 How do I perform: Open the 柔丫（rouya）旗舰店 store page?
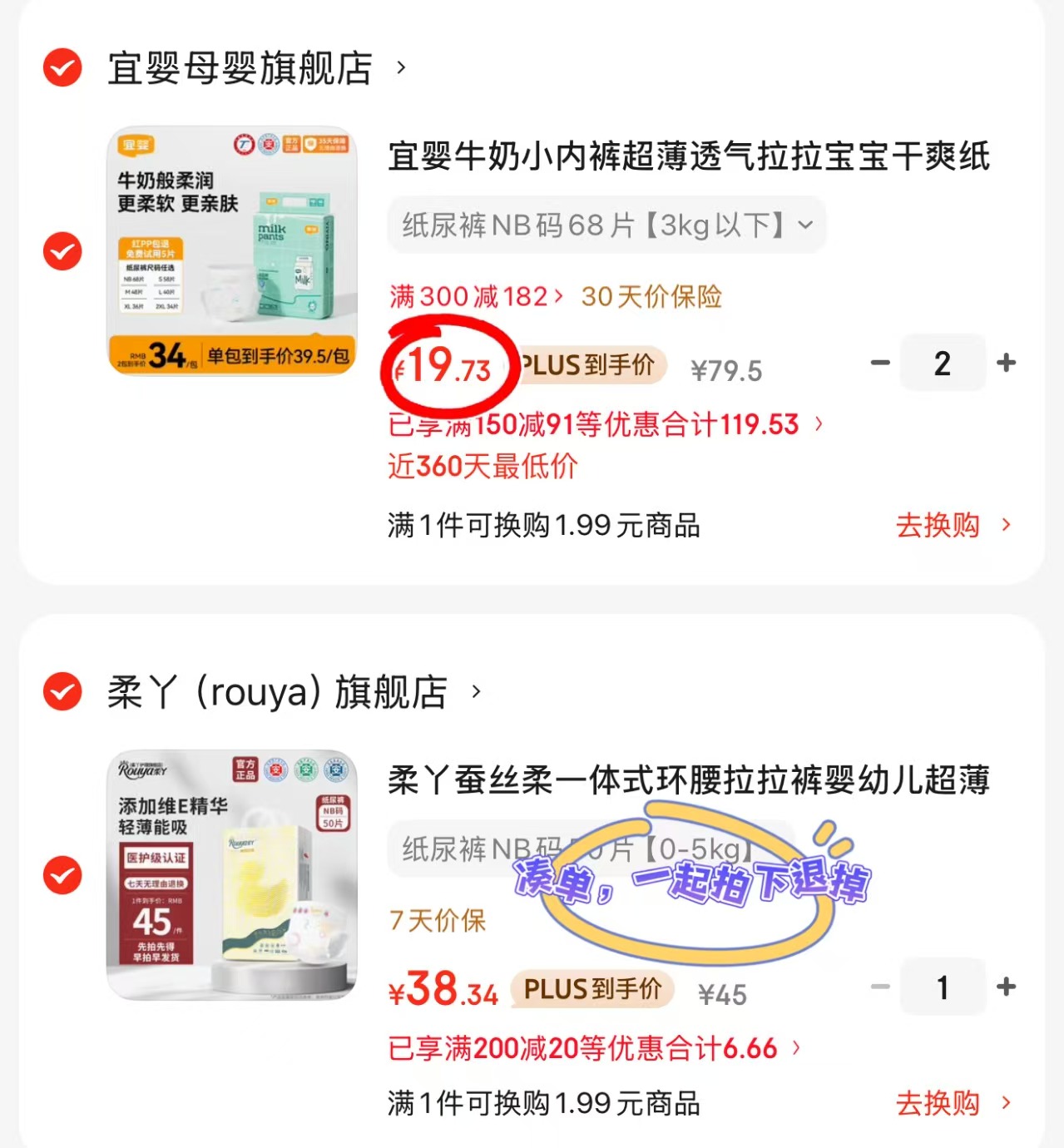[291, 690]
